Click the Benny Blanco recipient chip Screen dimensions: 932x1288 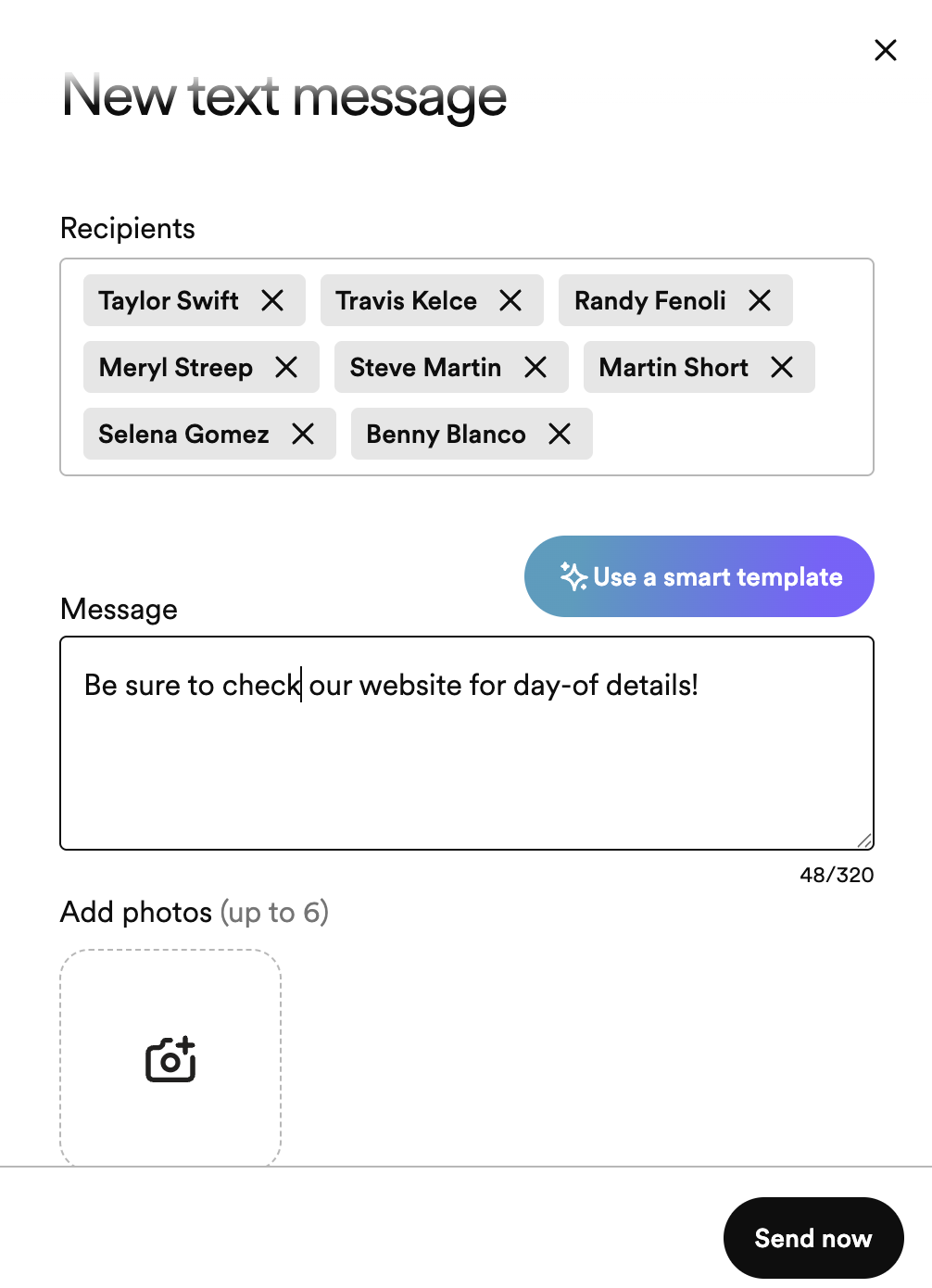coord(446,434)
